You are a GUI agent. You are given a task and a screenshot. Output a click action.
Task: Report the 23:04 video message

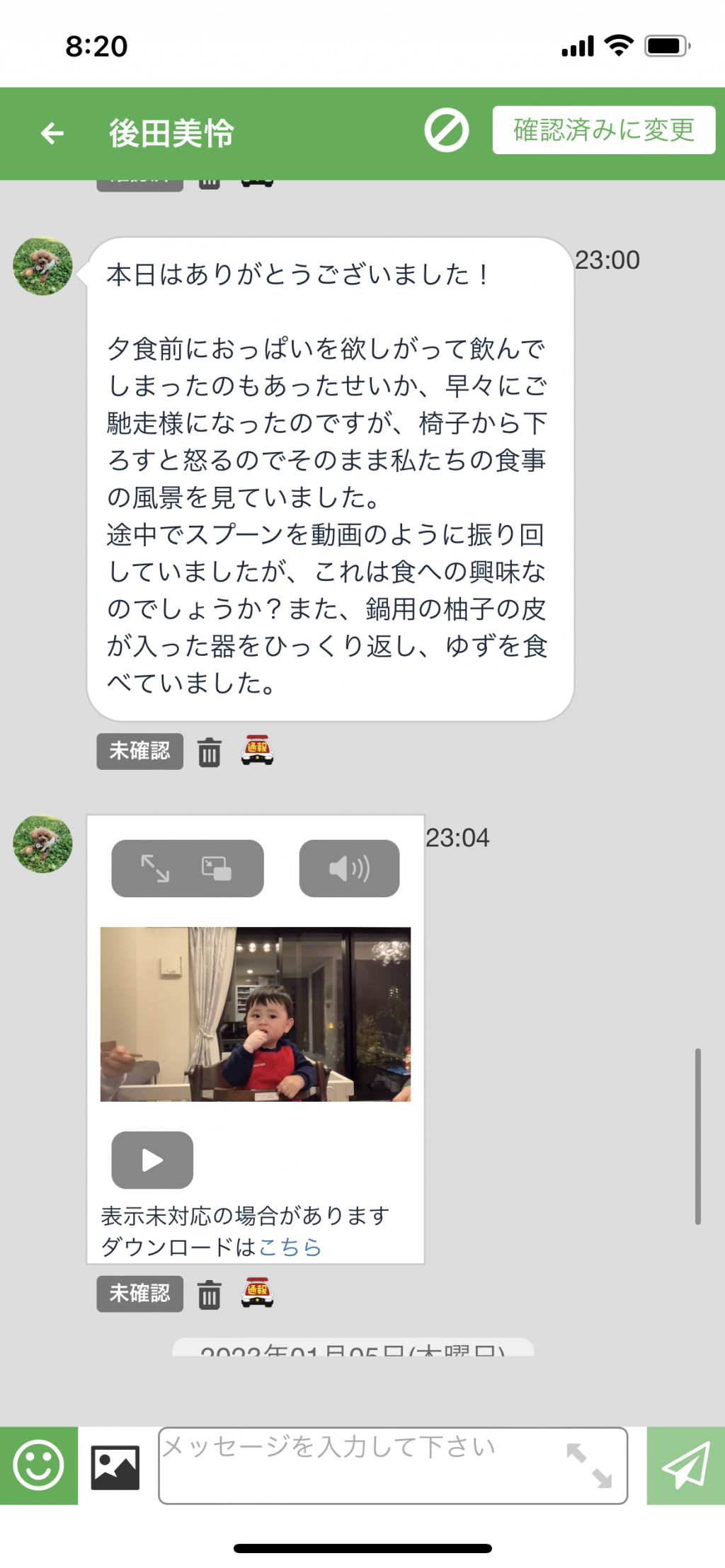257,1293
